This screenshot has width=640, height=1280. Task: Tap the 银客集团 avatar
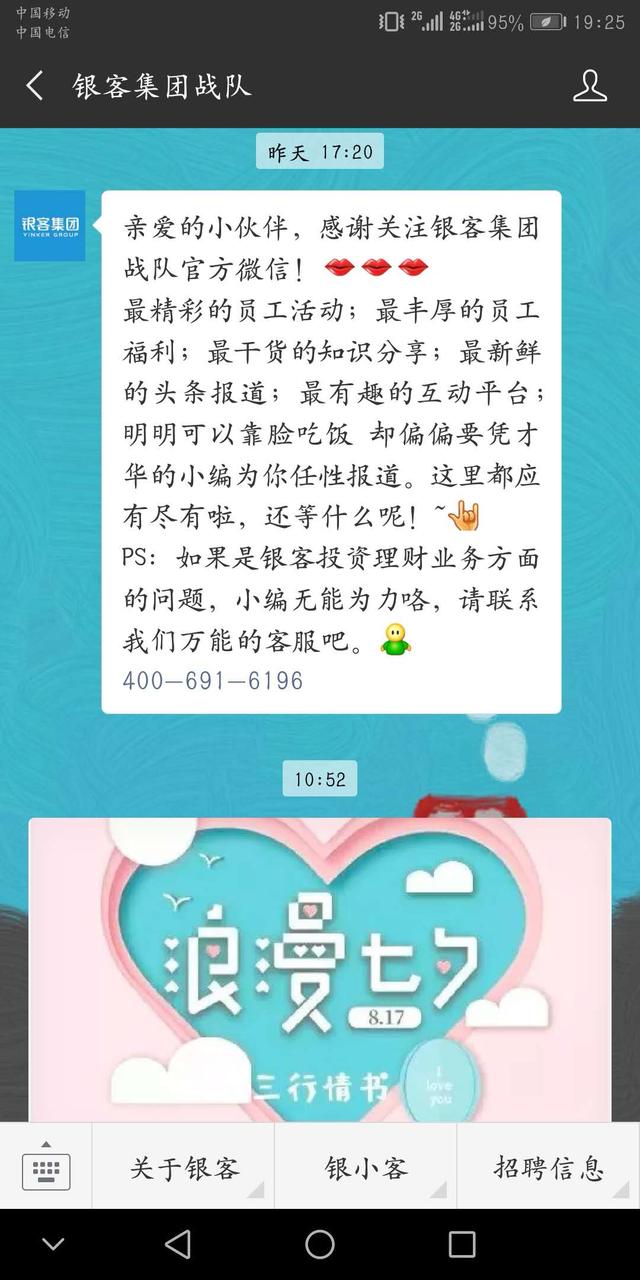click(x=50, y=226)
